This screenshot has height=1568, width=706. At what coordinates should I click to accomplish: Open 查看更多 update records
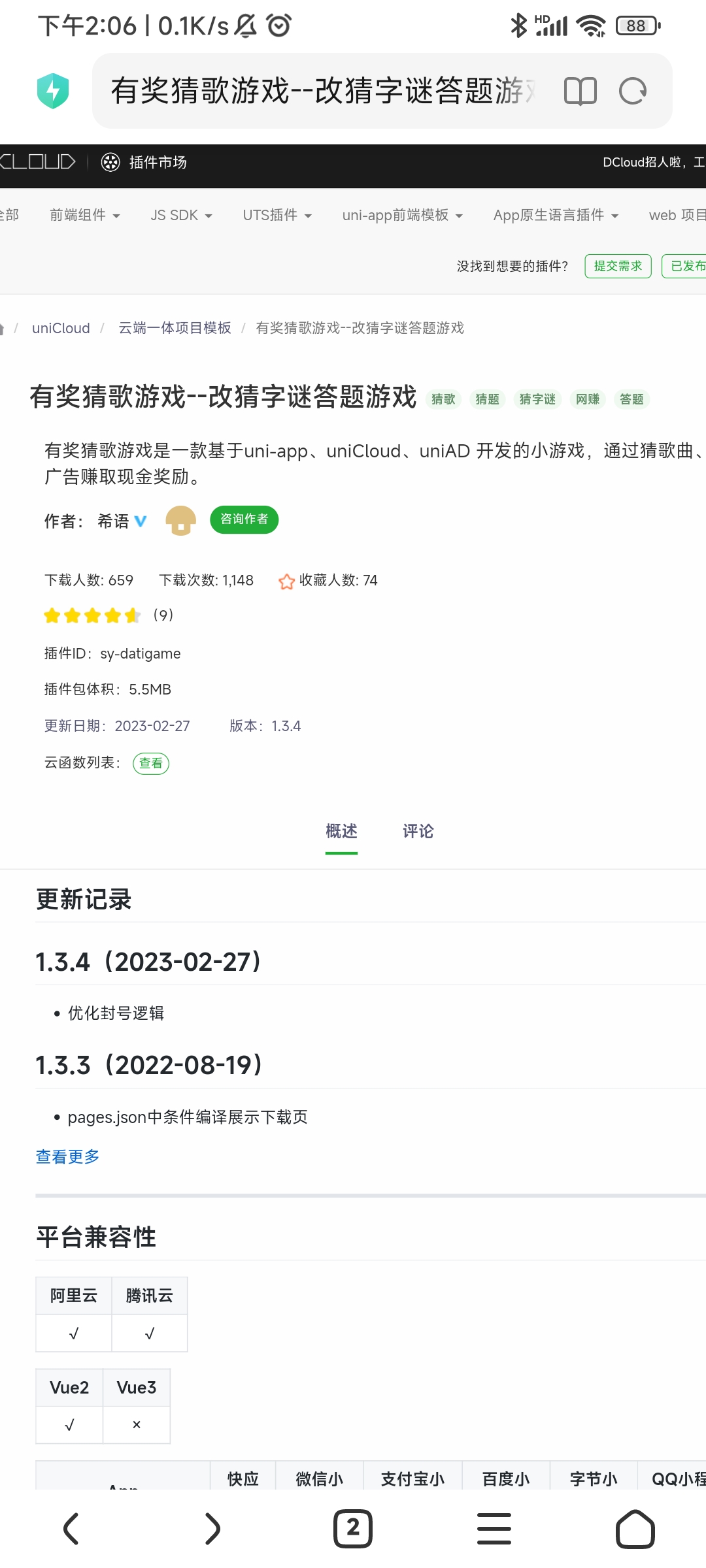(x=67, y=1156)
